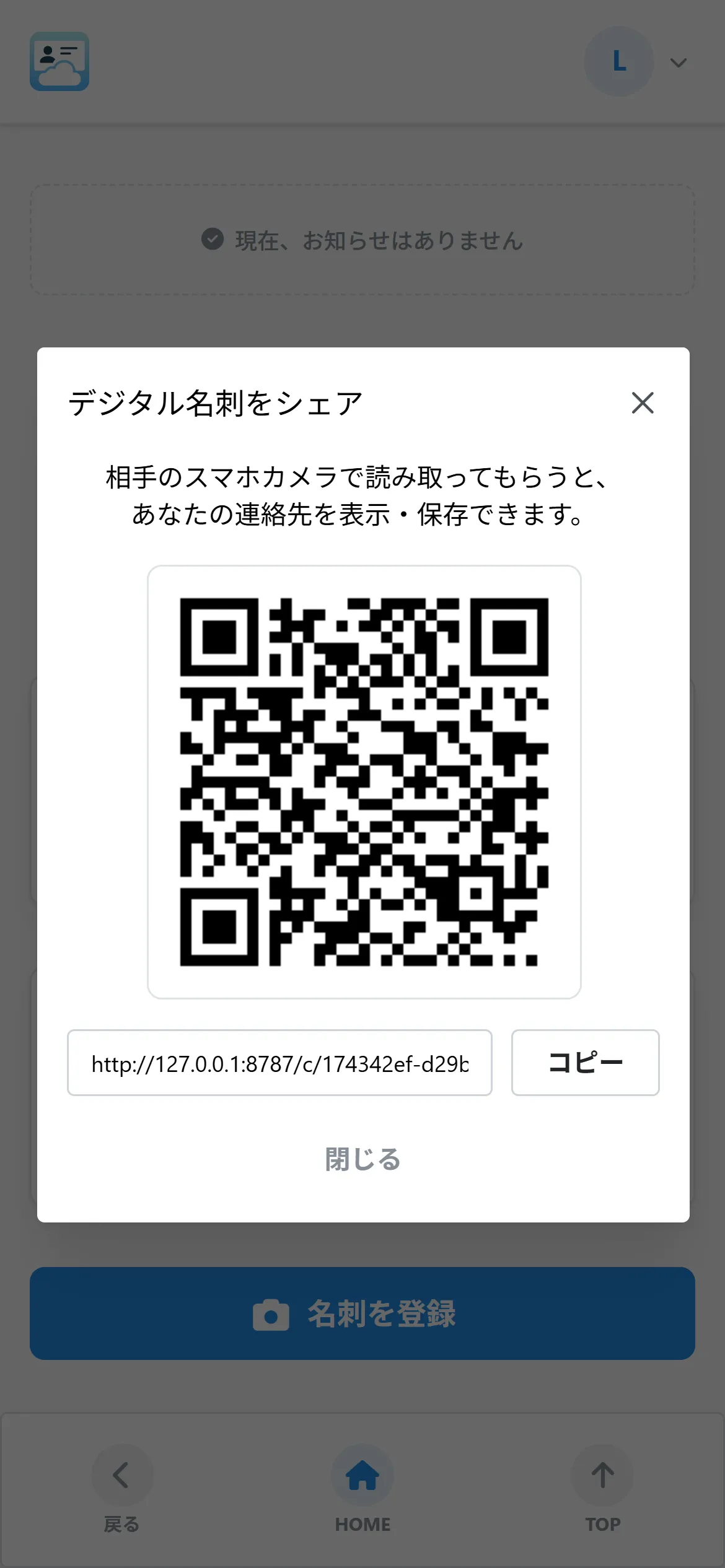Tap the back arrow icon above 戻る
Screen dimensions: 725x1568
tap(121, 1474)
